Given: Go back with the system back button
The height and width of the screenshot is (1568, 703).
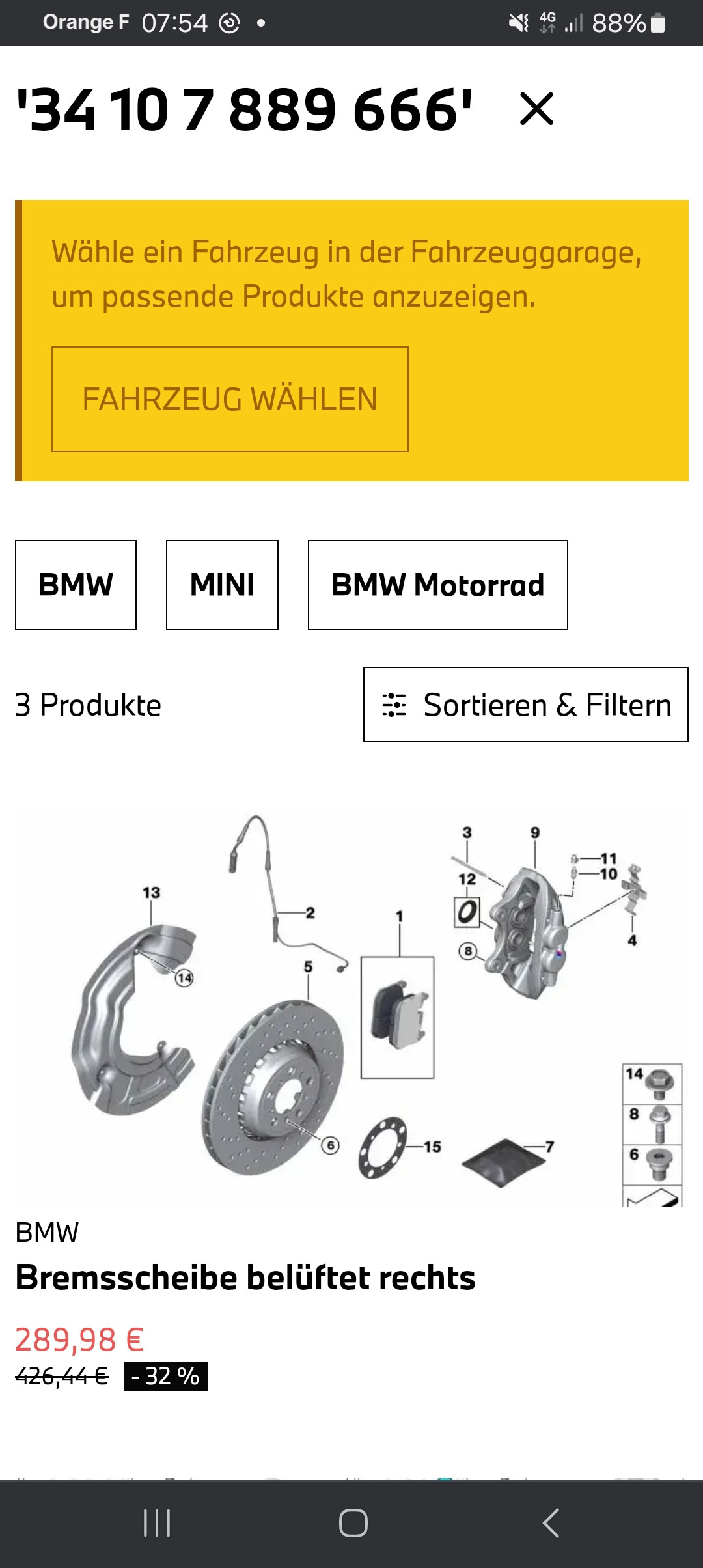Looking at the screenshot, I should (x=551, y=1523).
